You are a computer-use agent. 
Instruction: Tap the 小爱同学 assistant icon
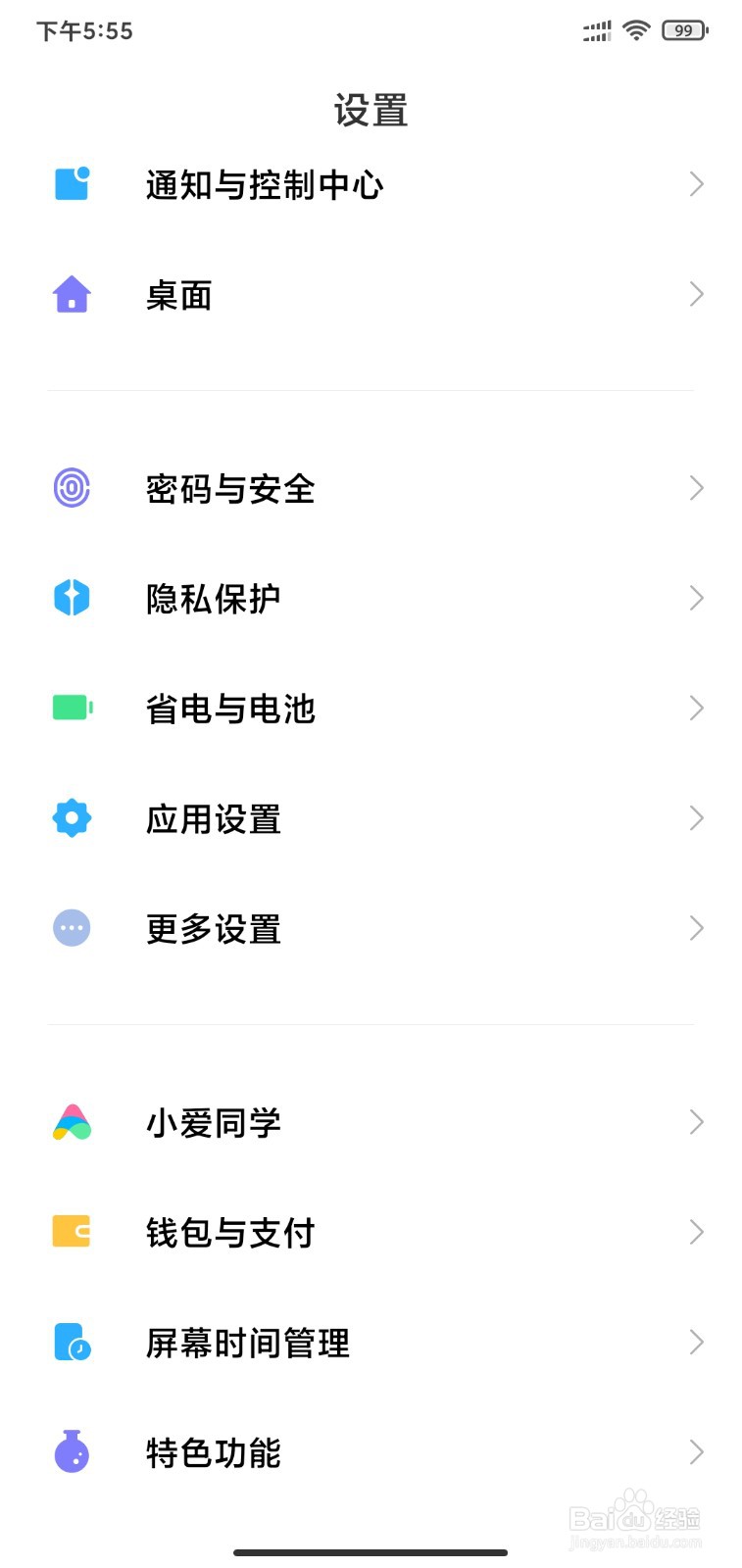(71, 1122)
